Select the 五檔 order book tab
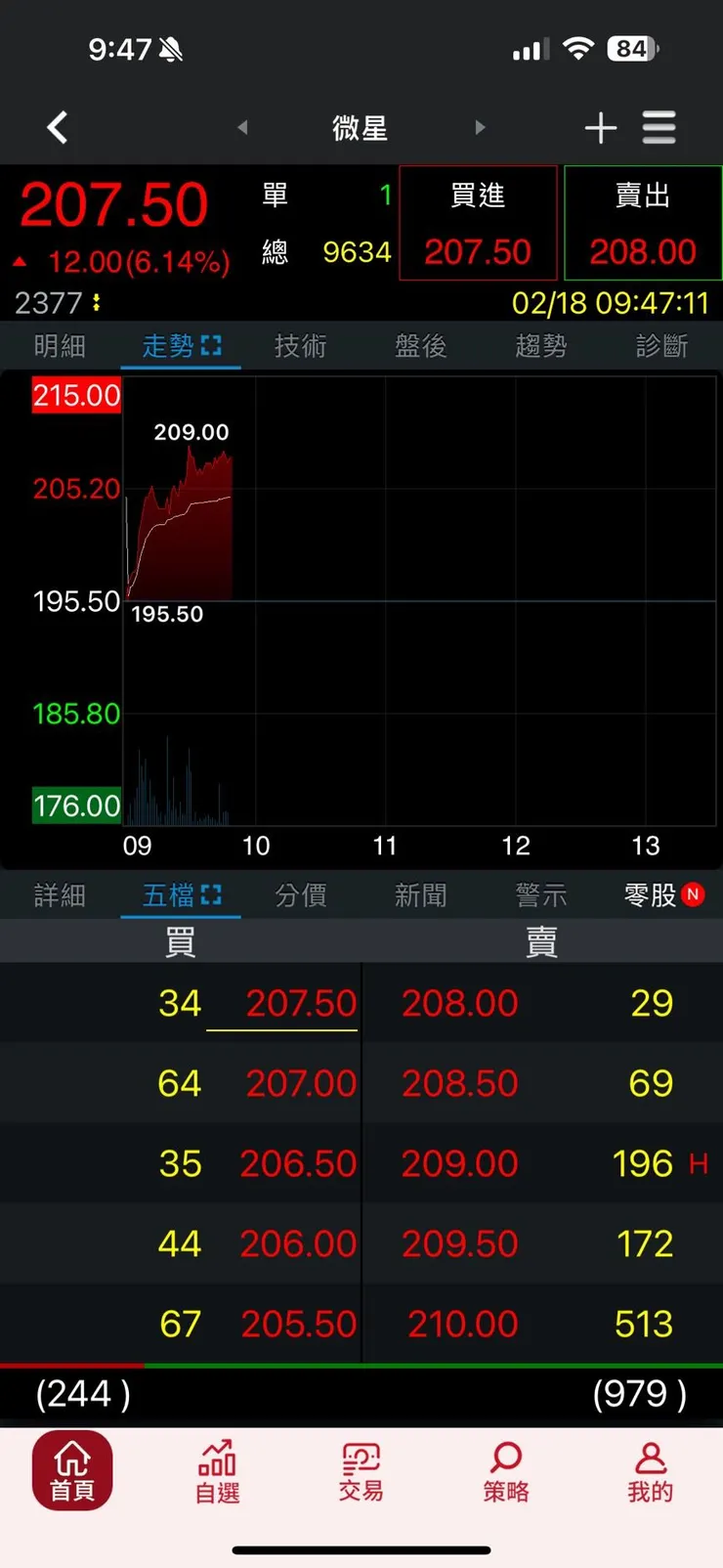The image size is (723, 1568). 181,895
